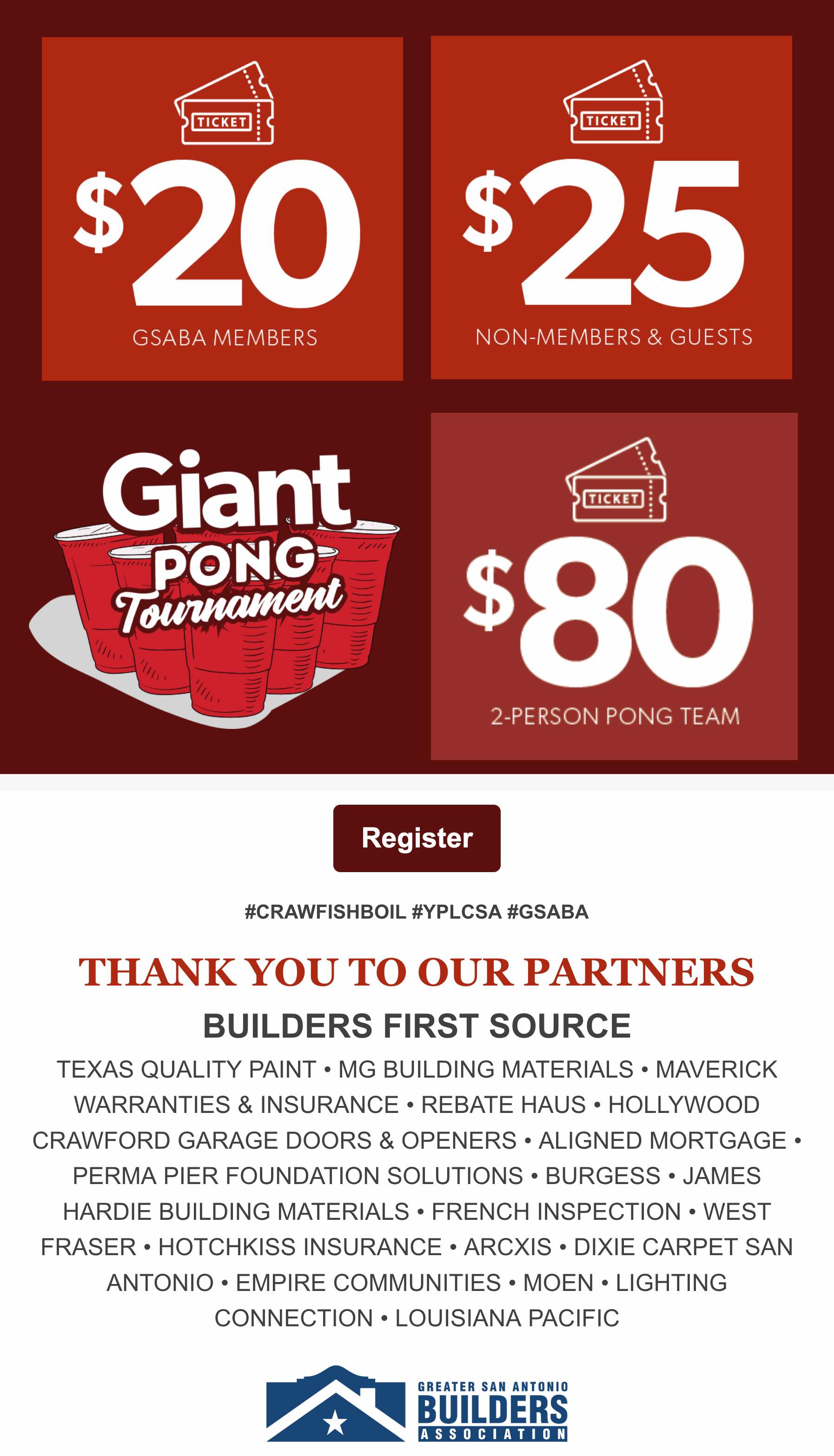Tap the Register button

click(417, 838)
